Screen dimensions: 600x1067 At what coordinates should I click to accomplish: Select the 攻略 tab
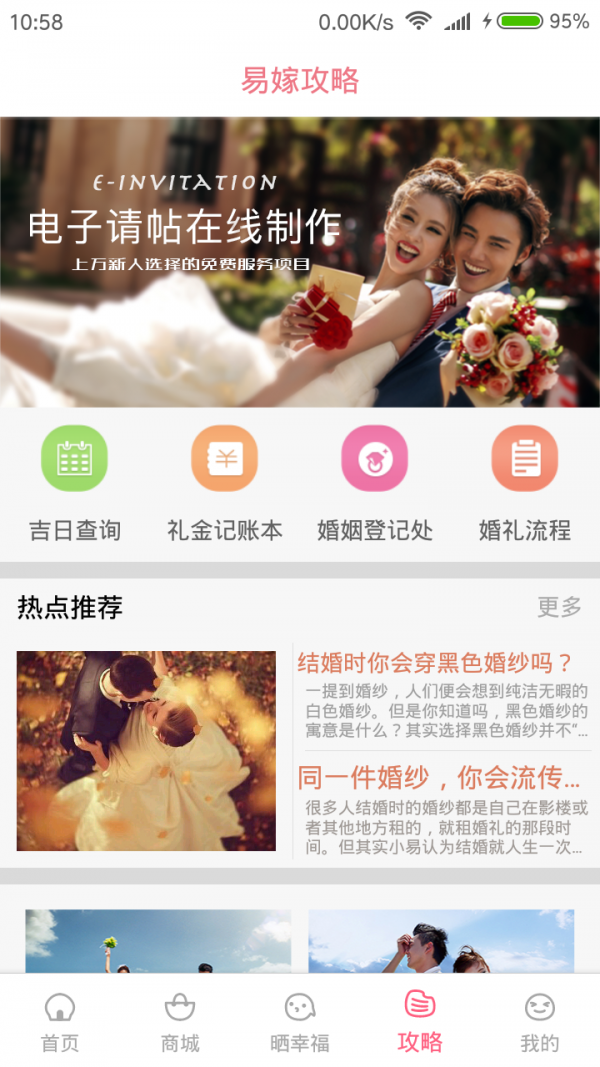click(420, 1021)
